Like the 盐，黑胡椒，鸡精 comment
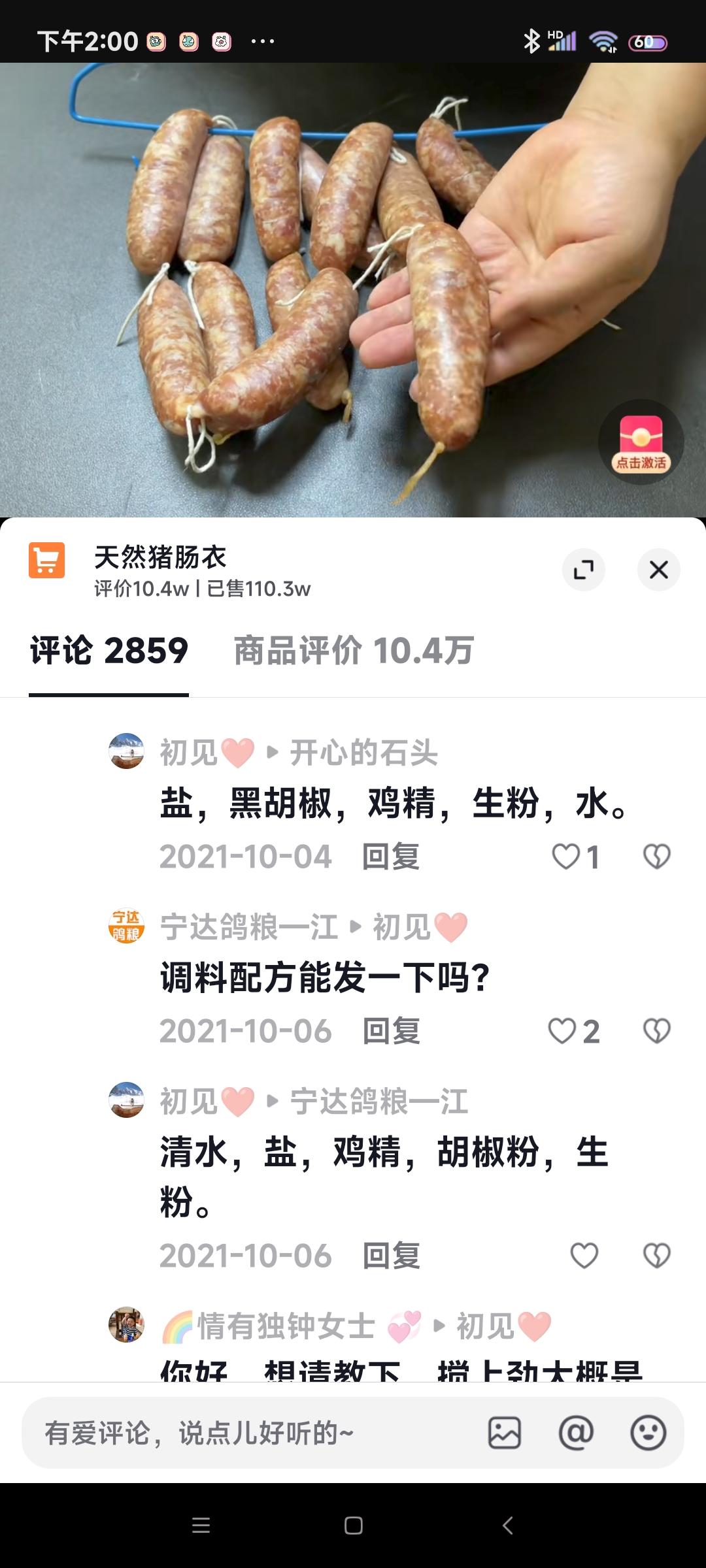Viewport: 706px width, 1568px height. 566,857
